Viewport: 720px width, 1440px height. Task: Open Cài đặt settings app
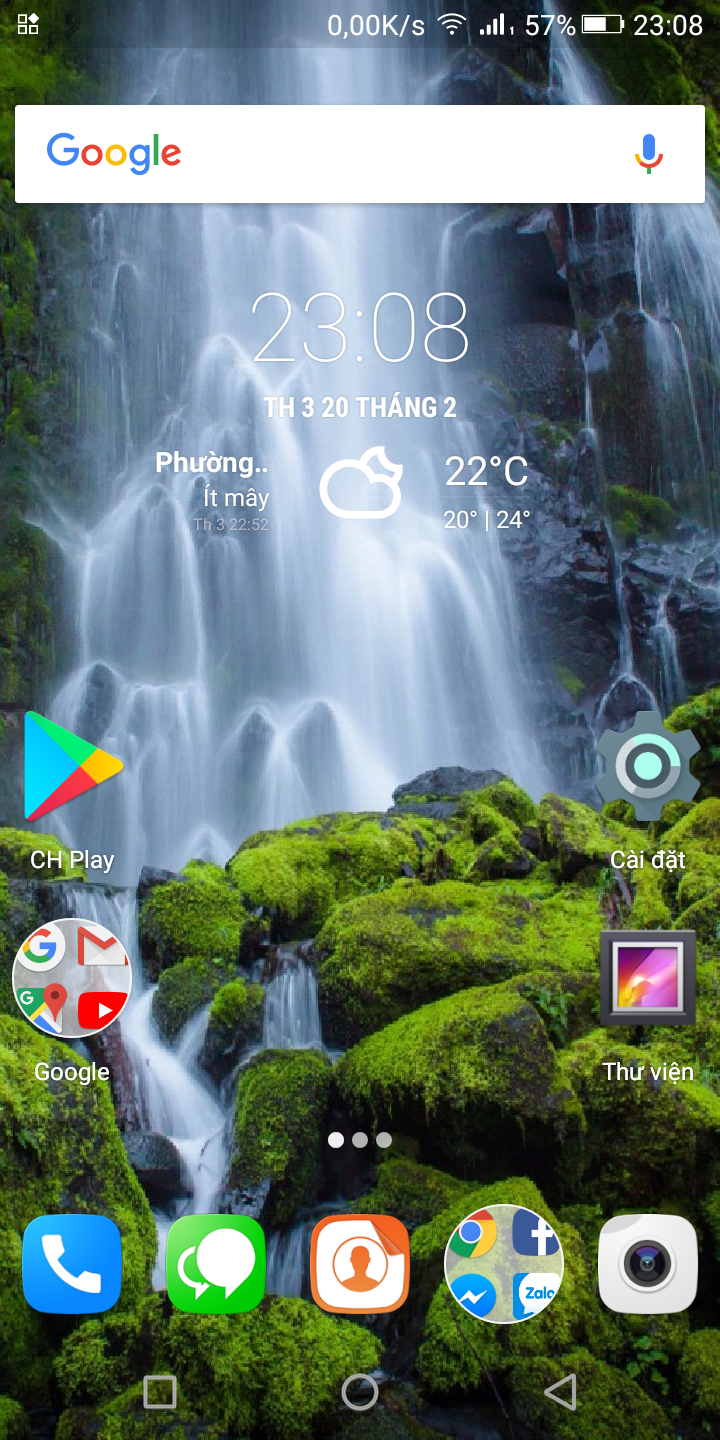(x=647, y=767)
